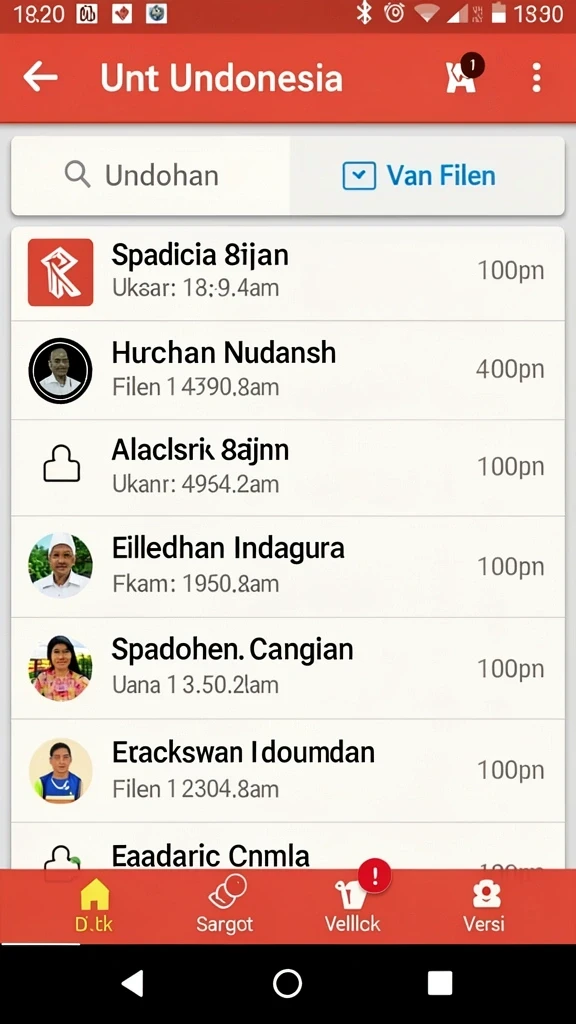Open the Eaadaric Cnmla row
576x1024 pixels.
(x=288, y=846)
